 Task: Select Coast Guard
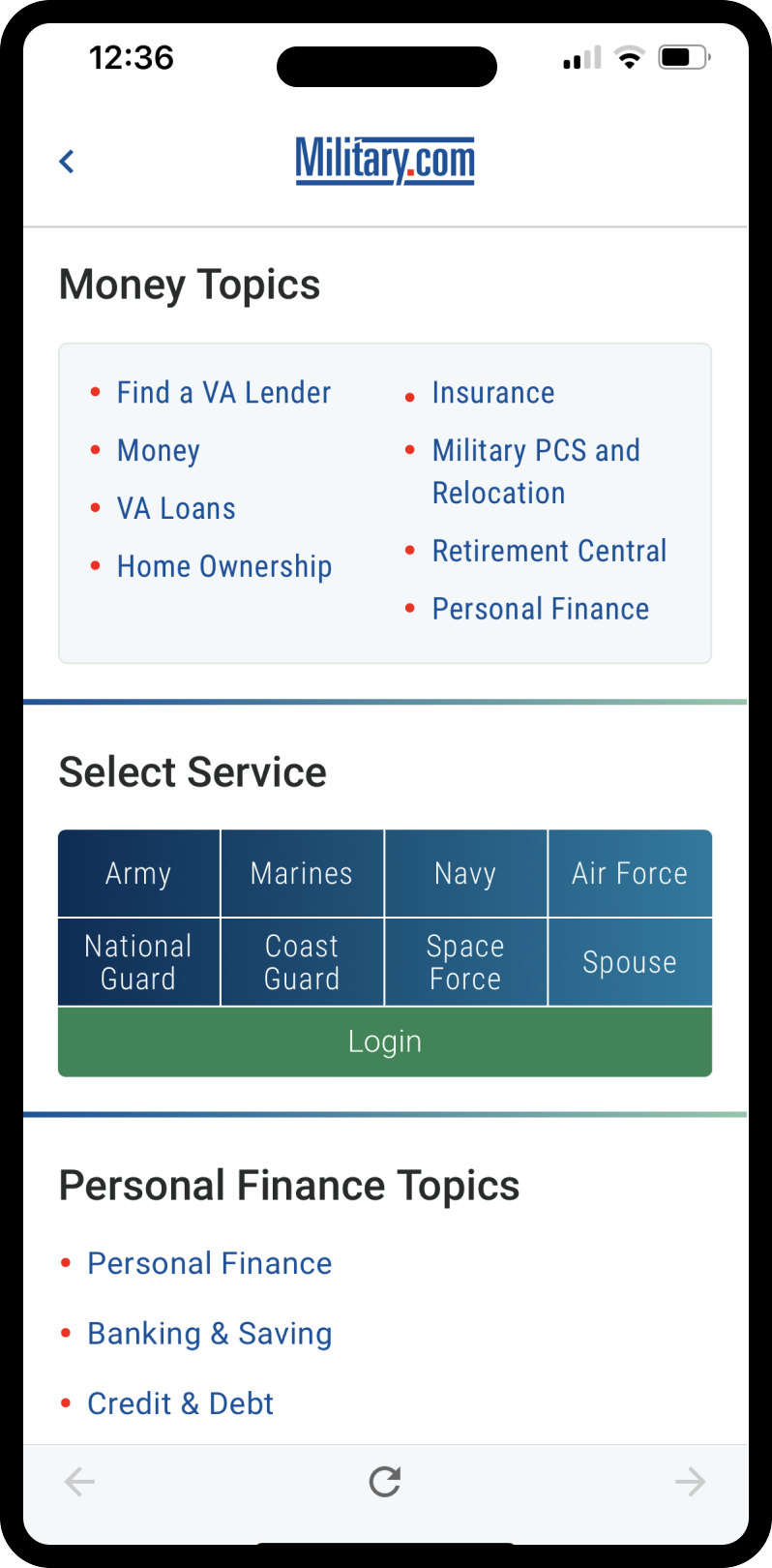coord(302,962)
